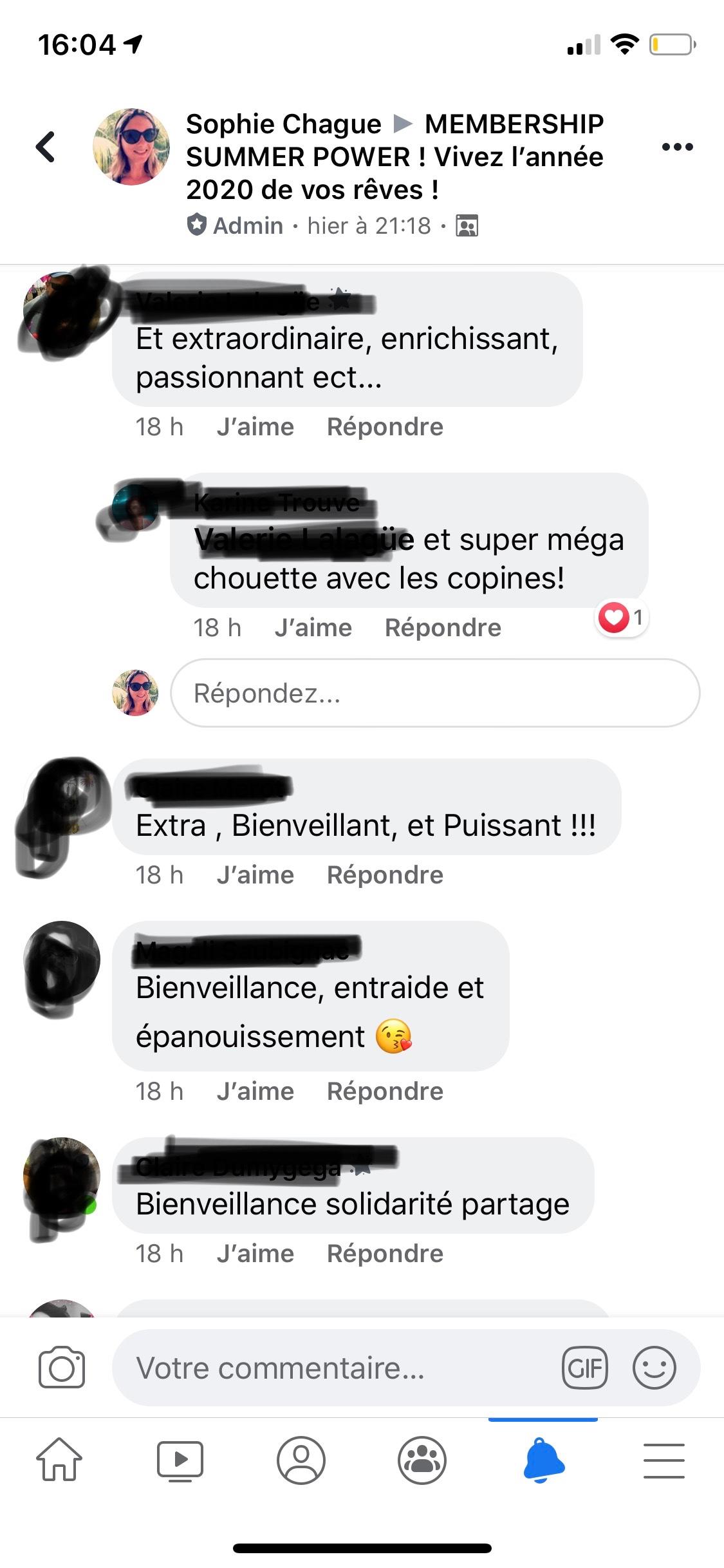Image resolution: width=724 pixels, height=1568 pixels.
Task: Like the "super méga chouette" reply
Action: [313, 628]
